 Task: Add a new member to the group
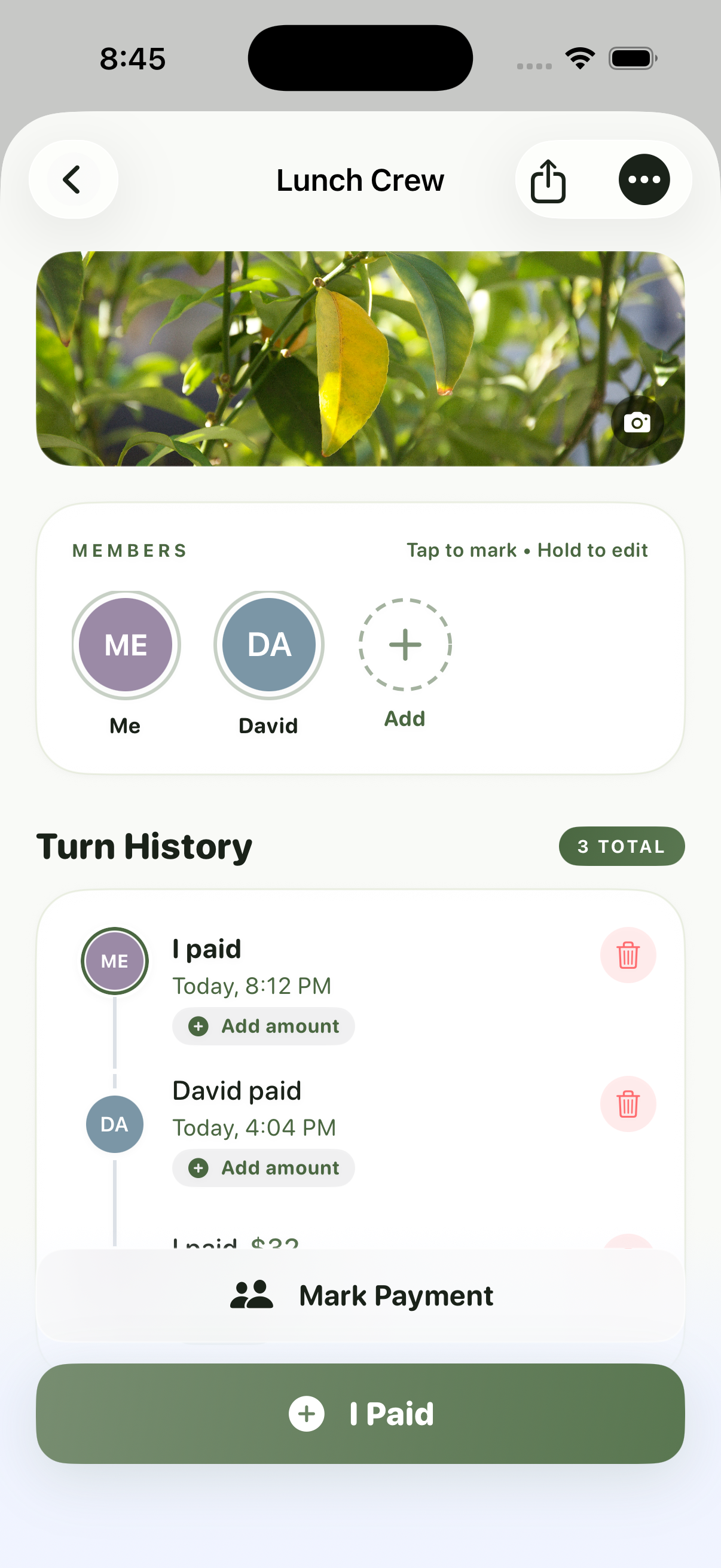click(405, 644)
